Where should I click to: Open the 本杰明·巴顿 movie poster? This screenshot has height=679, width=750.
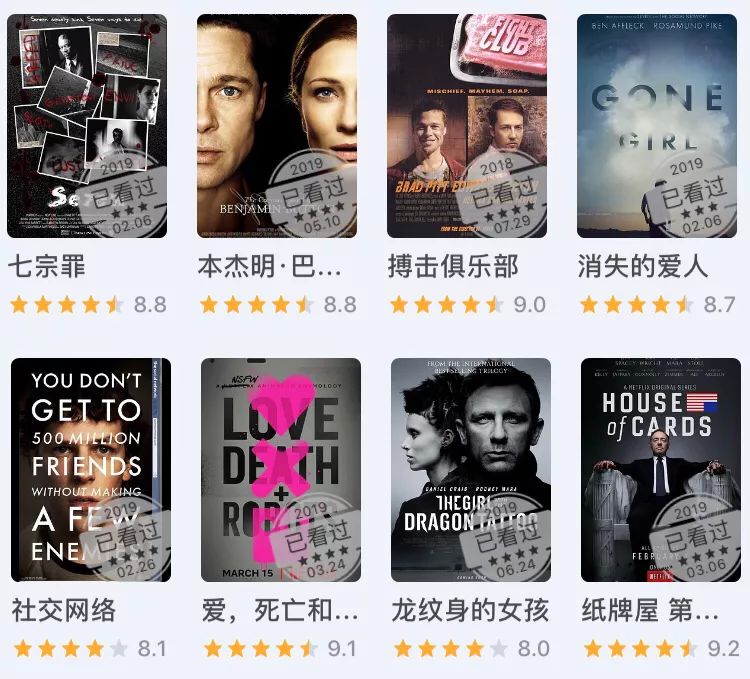pyautogui.click(x=277, y=126)
